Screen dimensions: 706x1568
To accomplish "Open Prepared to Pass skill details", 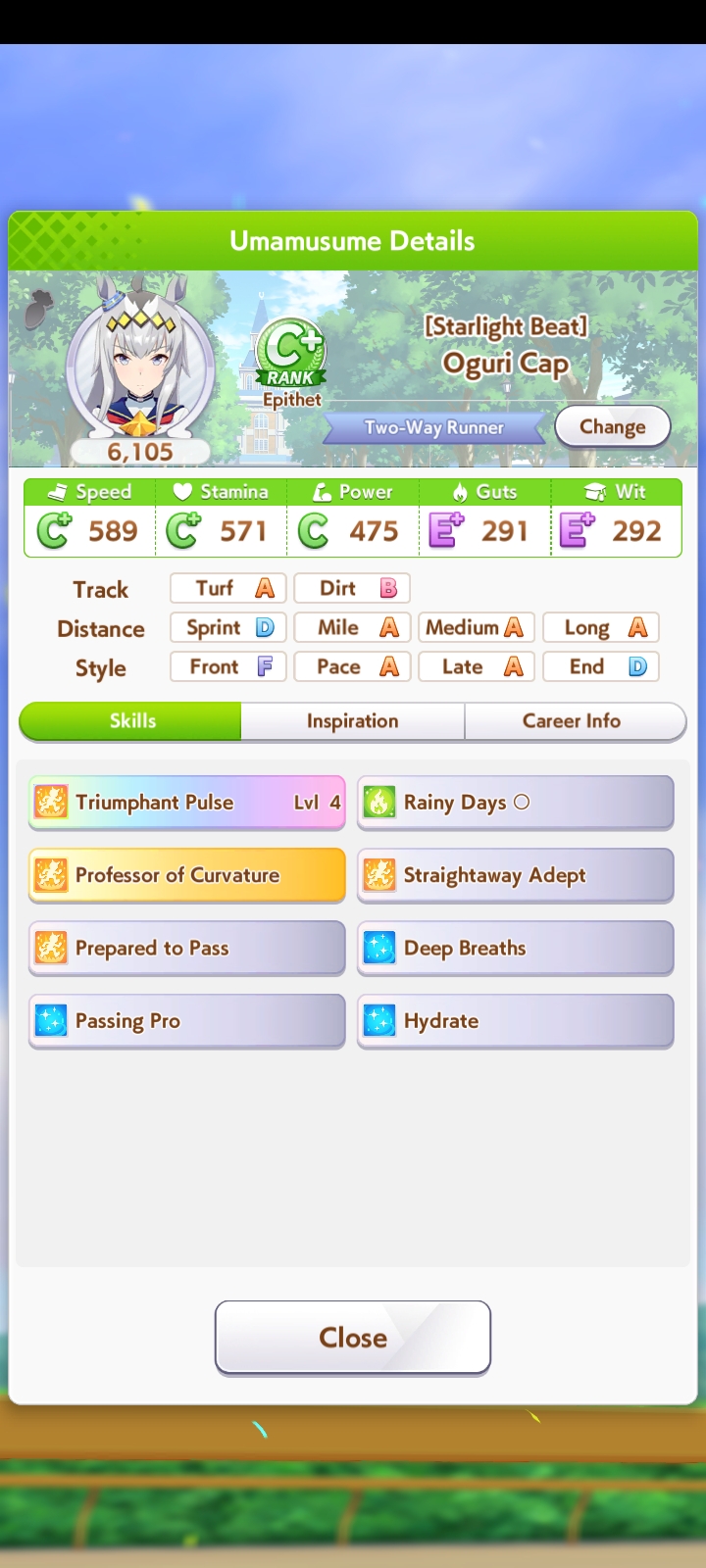I will click(187, 948).
